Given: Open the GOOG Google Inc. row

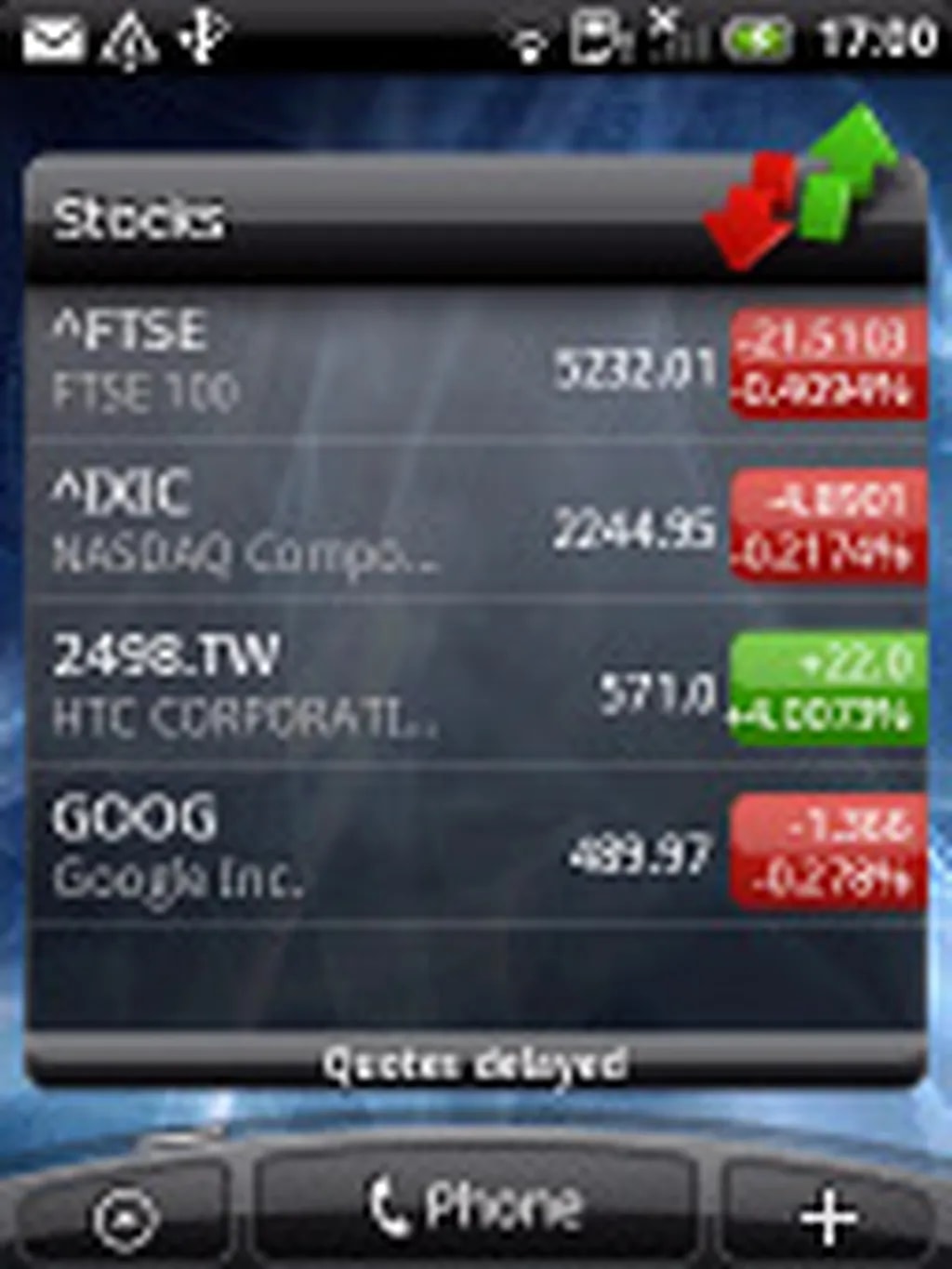Looking at the screenshot, I should pyautogui.click(x=372, y=848).
